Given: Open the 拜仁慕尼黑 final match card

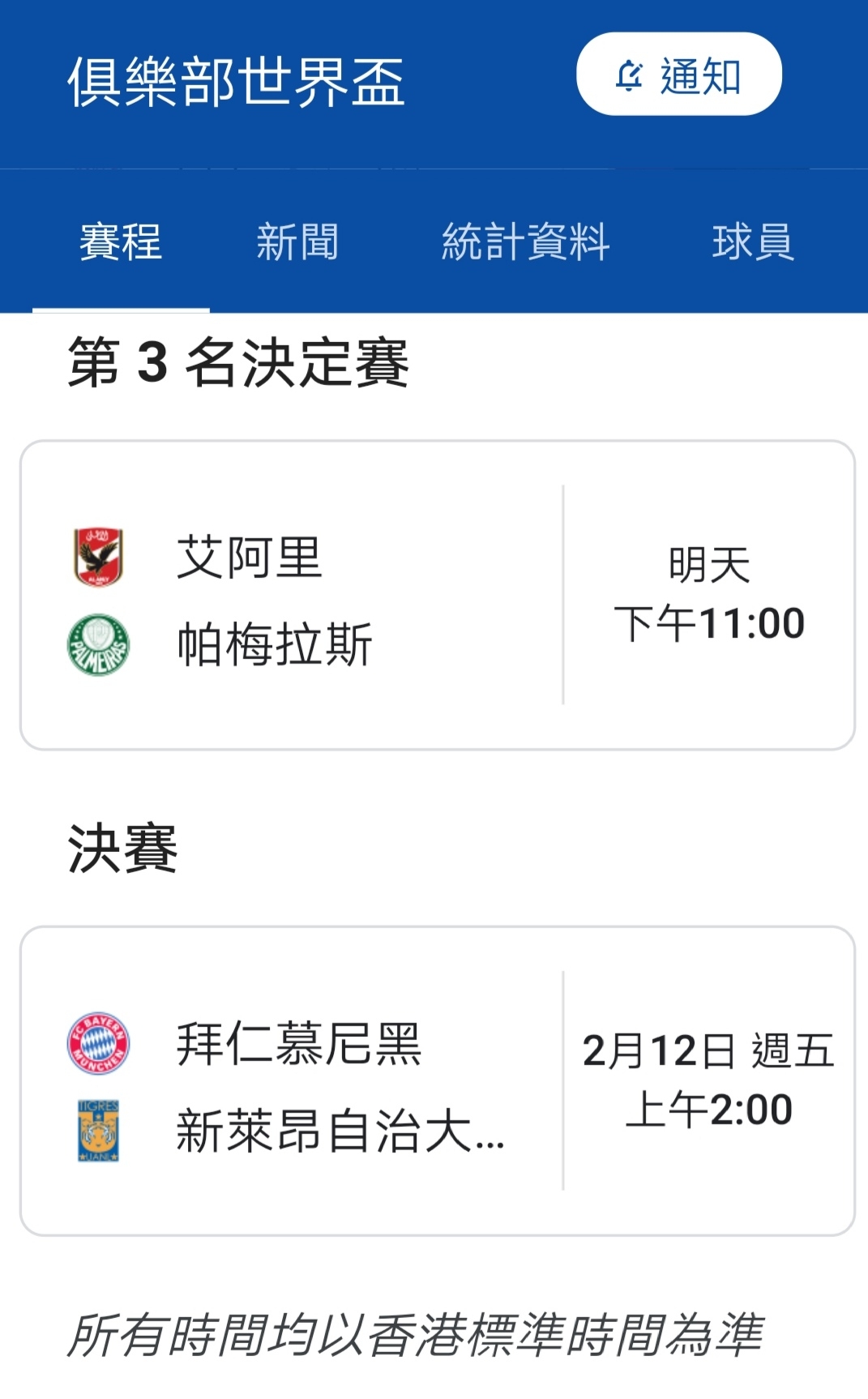Looking at the screenshot, I should pyautogui.click(x=438, y=1080).
